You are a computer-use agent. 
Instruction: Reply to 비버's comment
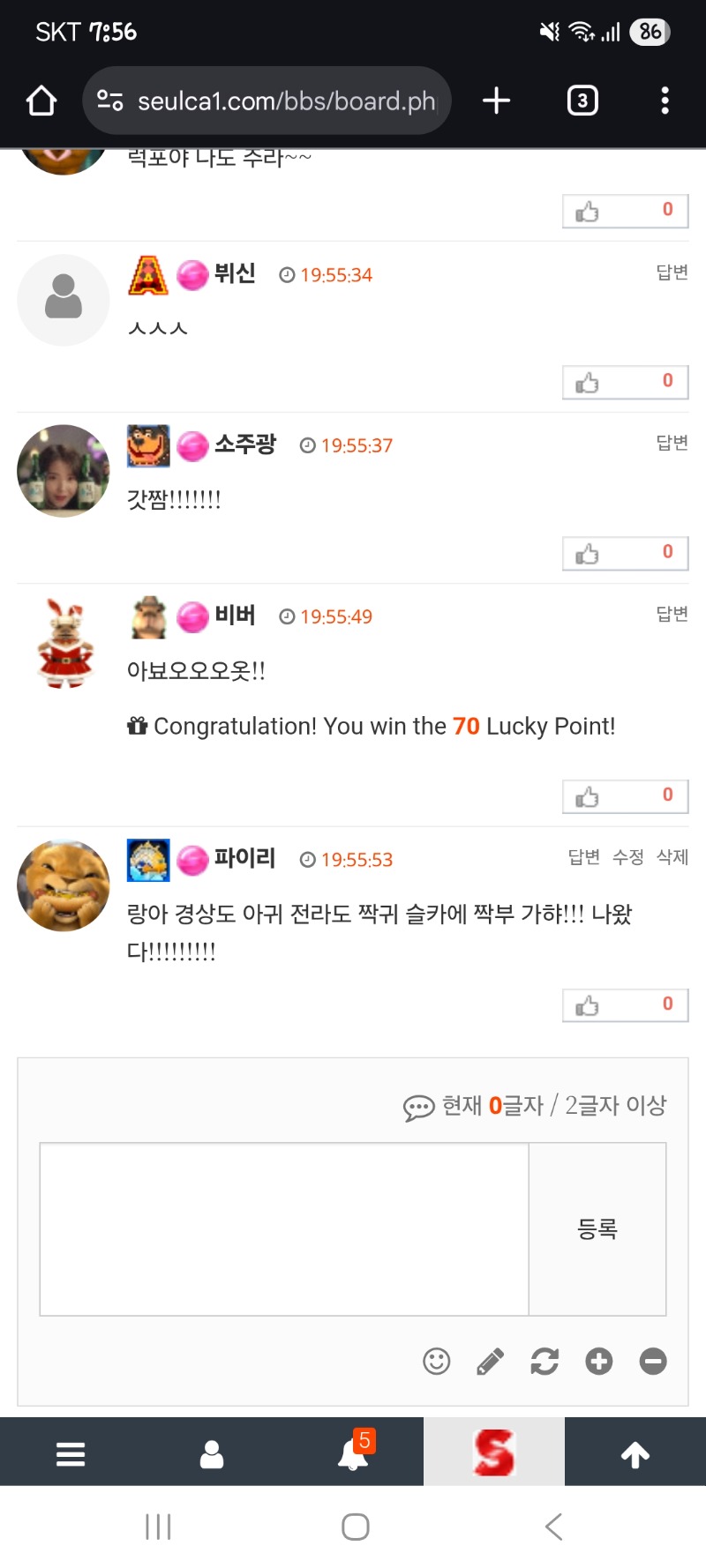(672, 614)
